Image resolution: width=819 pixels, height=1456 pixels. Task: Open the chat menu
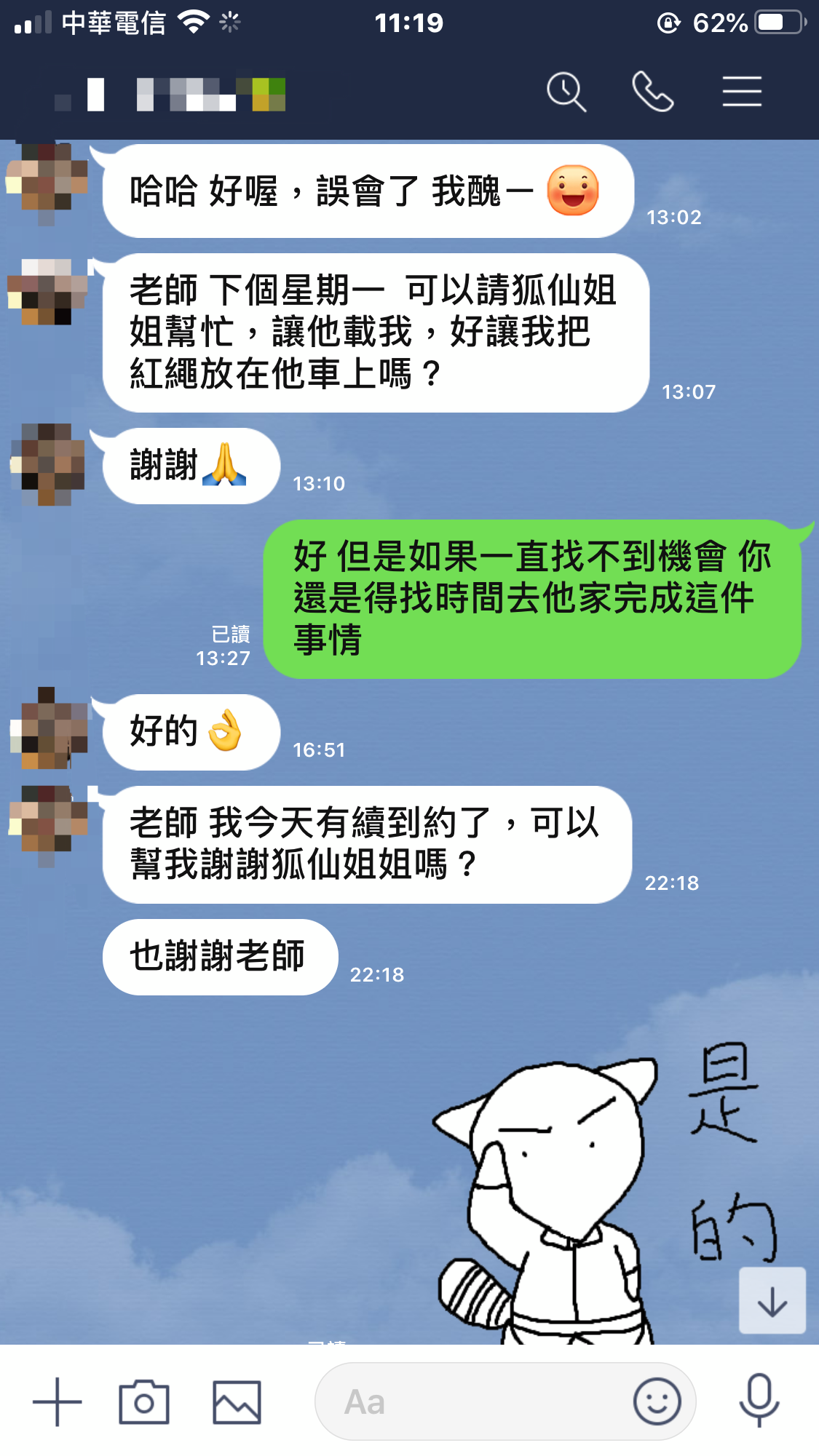pyautogui.click(x=742, y=92)
